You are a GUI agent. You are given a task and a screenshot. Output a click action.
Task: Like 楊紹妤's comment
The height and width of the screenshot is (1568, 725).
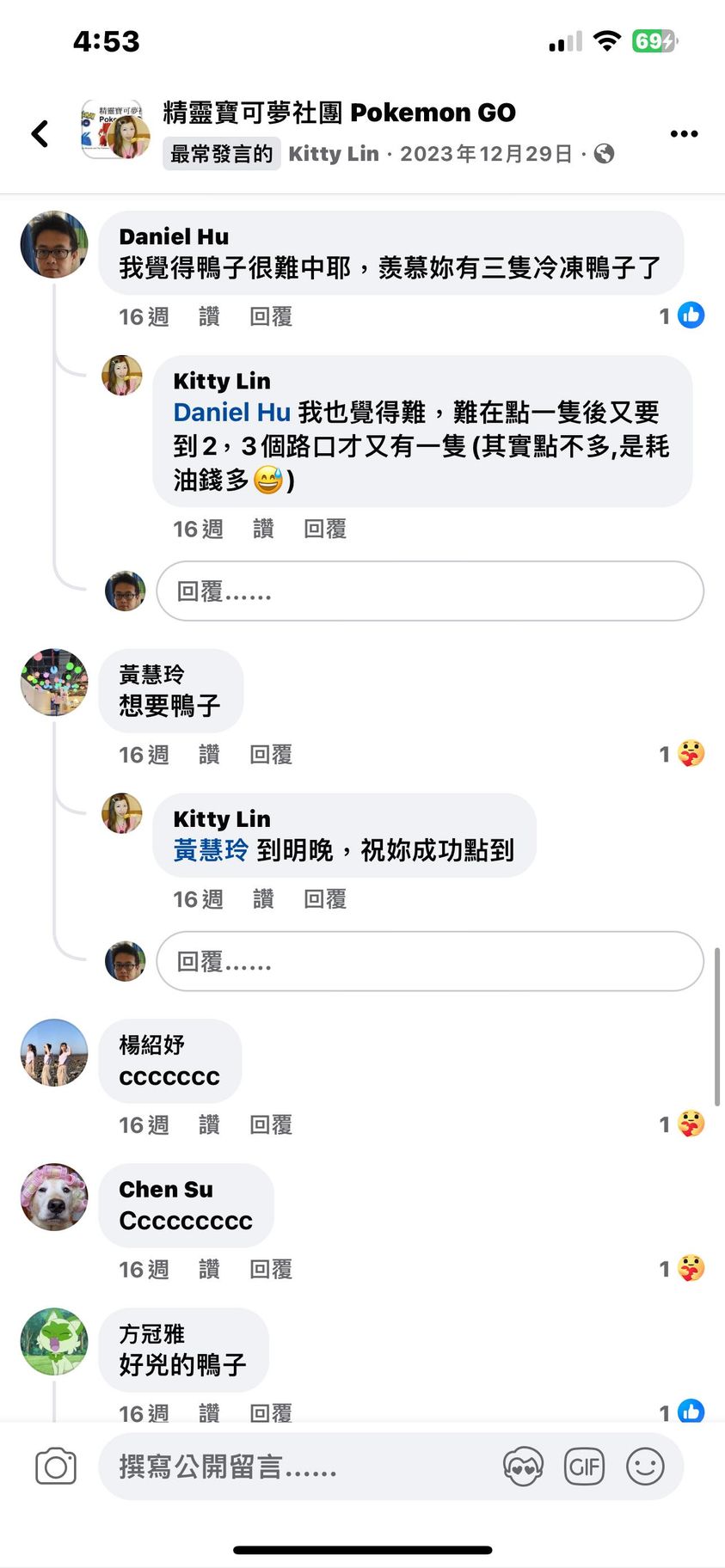[x=209, y=1124]
